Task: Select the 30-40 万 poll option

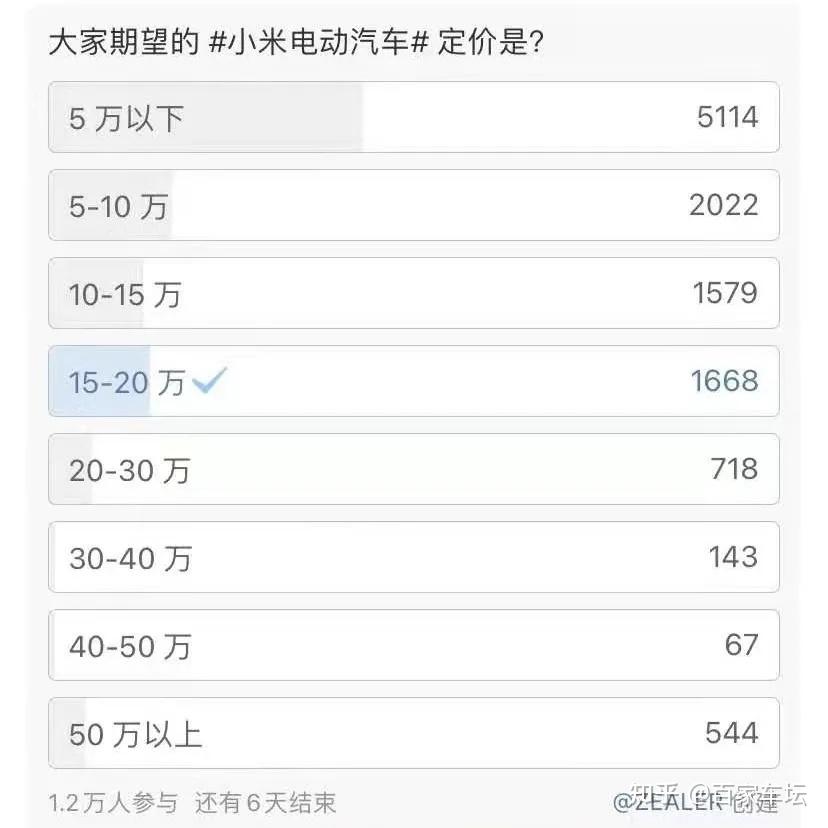Action: click(x=413, y=558)
